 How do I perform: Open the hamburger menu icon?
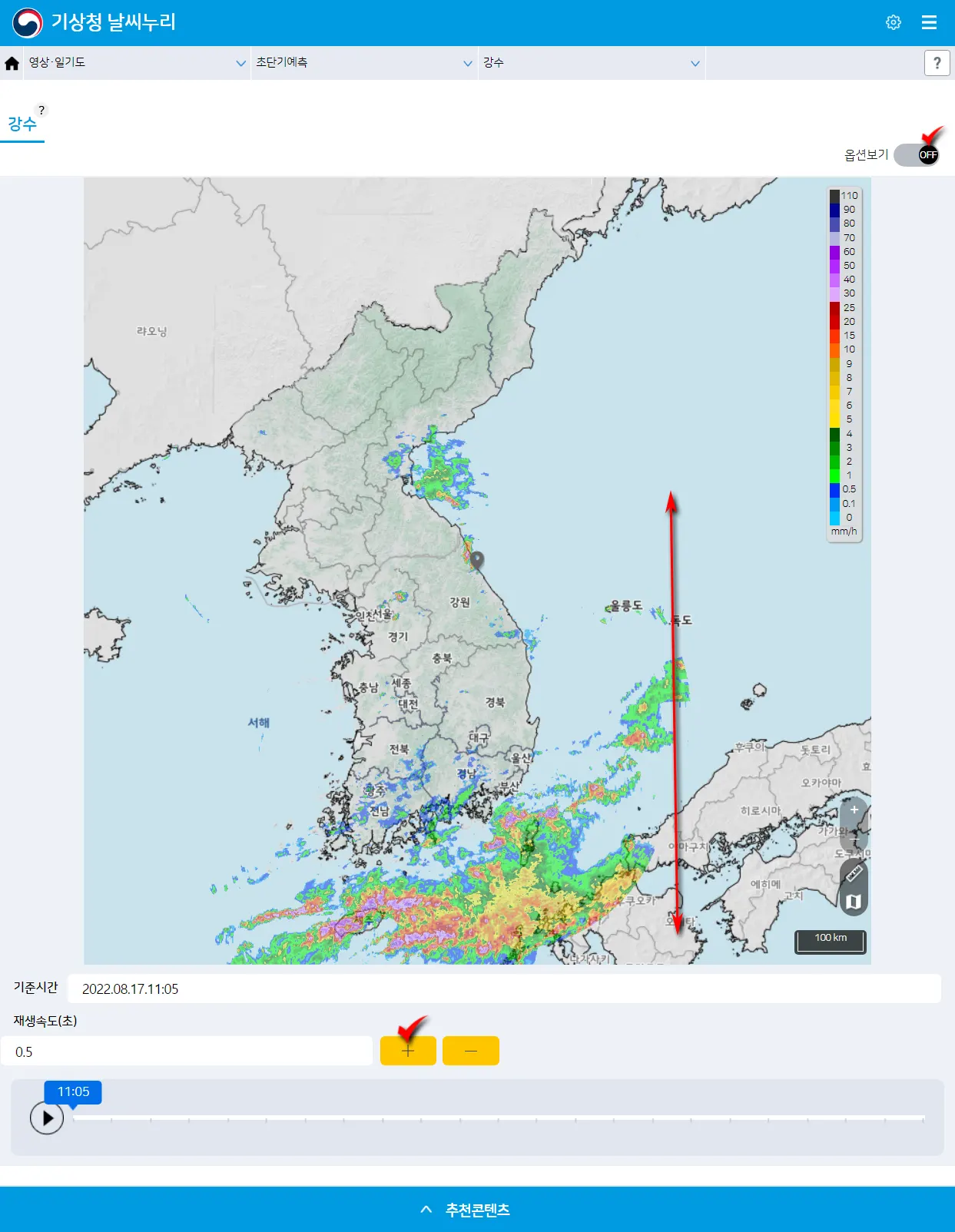click(x=930, y=22)
